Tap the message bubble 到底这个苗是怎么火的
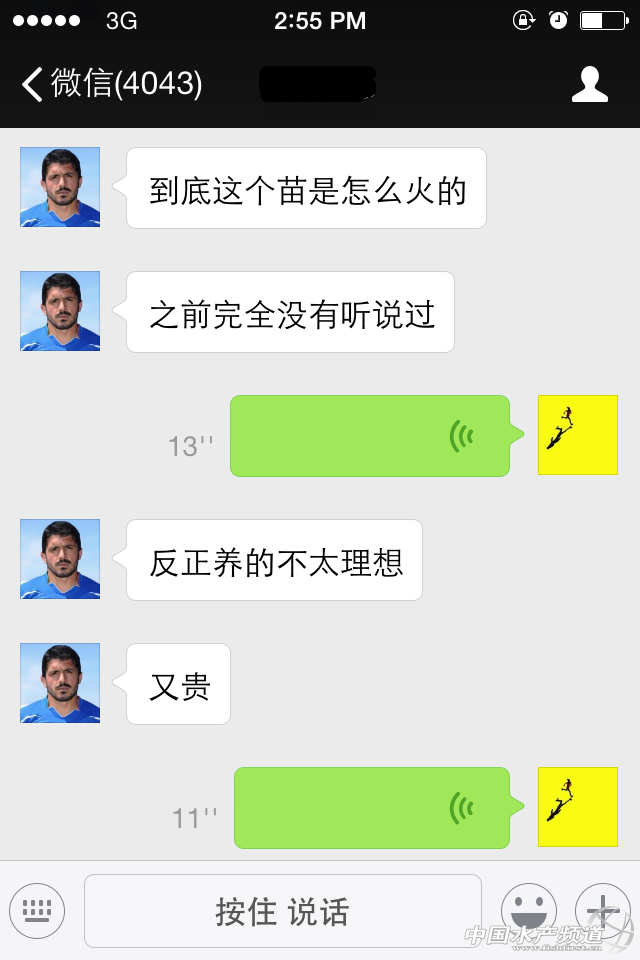Image resolution: width=640 pixels, height=960 pixels. coord(306,189)
